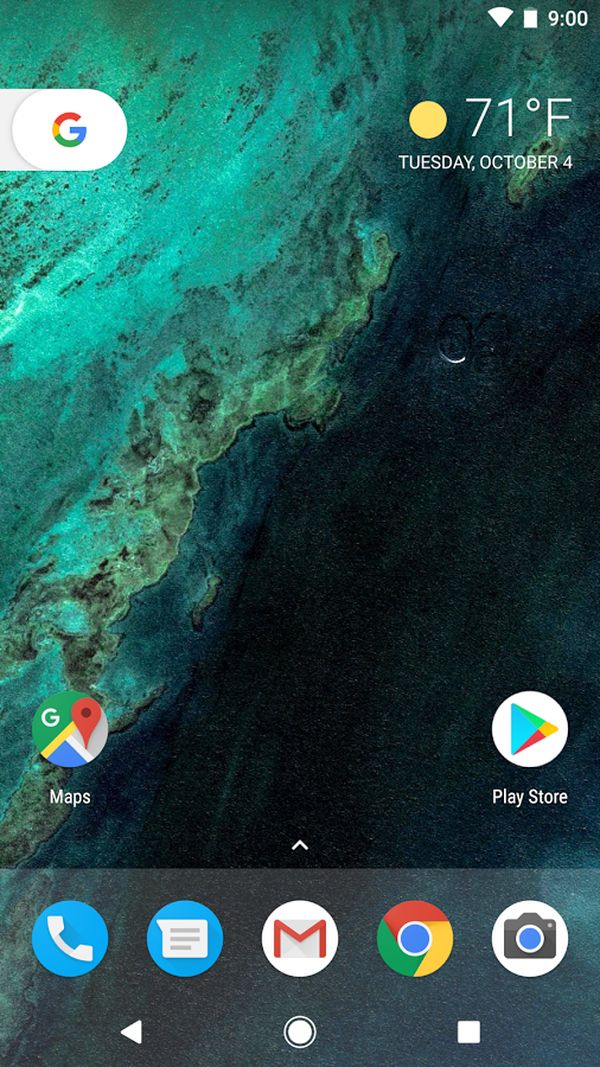Open the weather and date widget
Screen dimensions: 600x1067
[490, 135]
